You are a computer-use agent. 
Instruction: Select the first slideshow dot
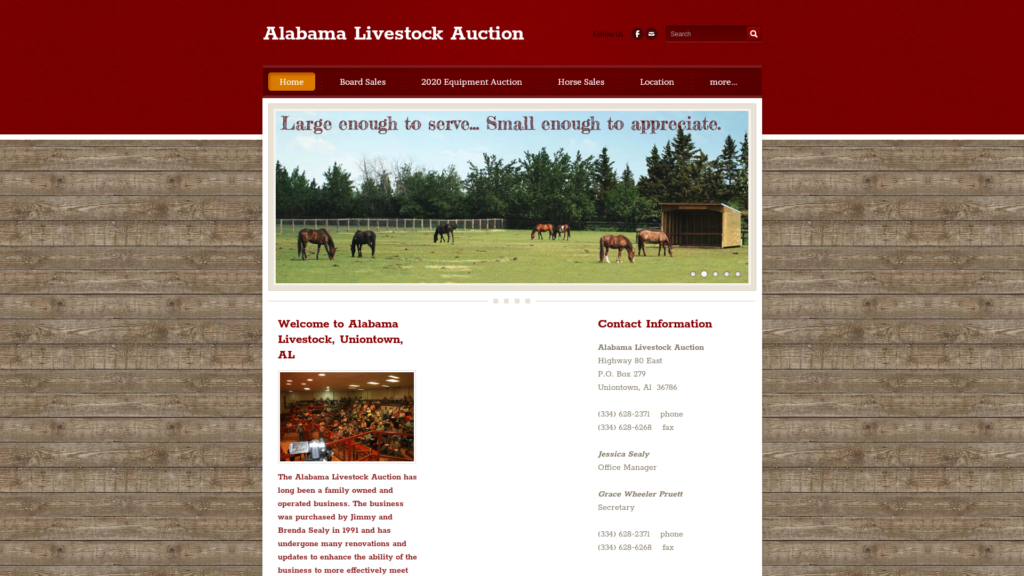(x=693, y=274)
